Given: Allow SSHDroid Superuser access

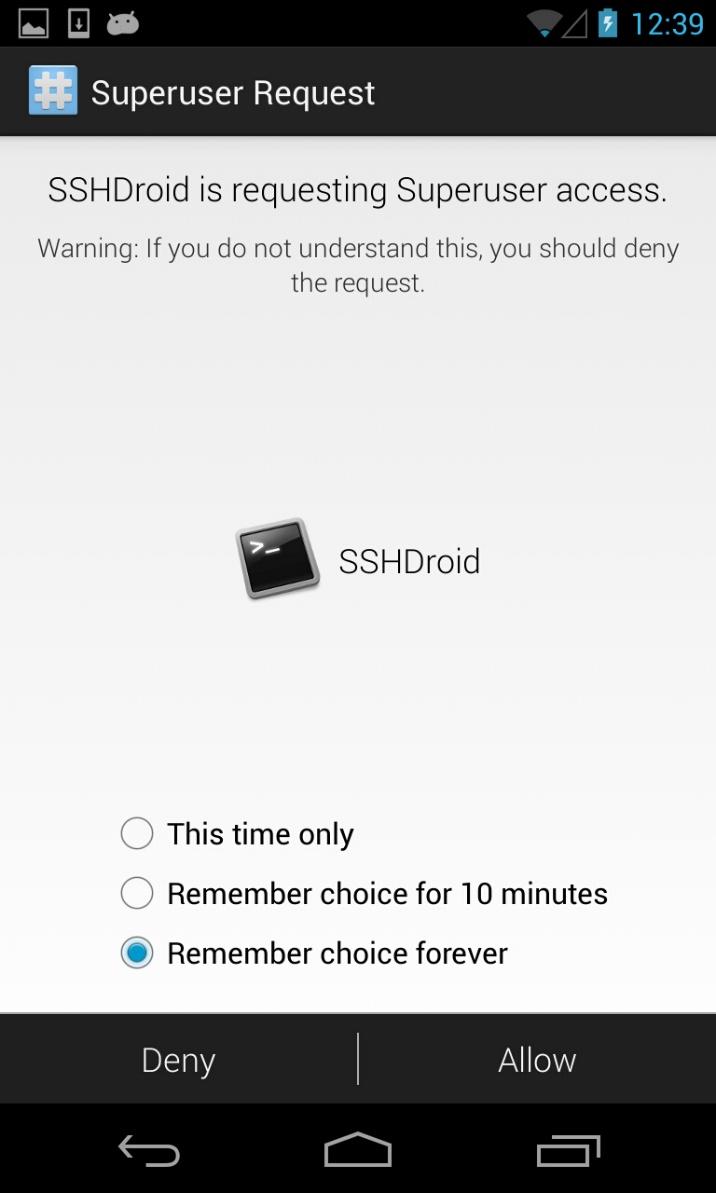Looking at the screenshot, I should coord(537,1060).
